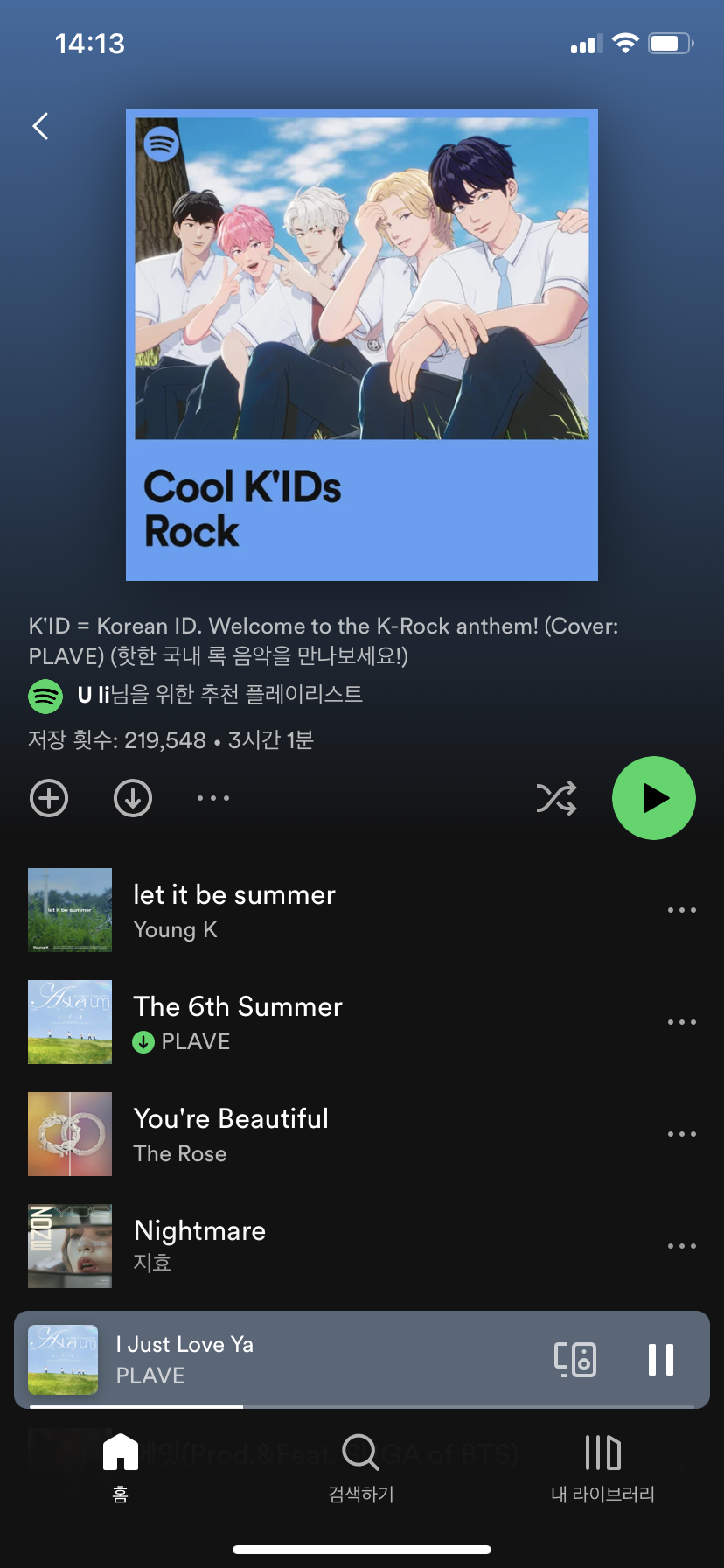Play The 6th Summer by PLAVE

pyautogui.click(x=238, y=1022)
